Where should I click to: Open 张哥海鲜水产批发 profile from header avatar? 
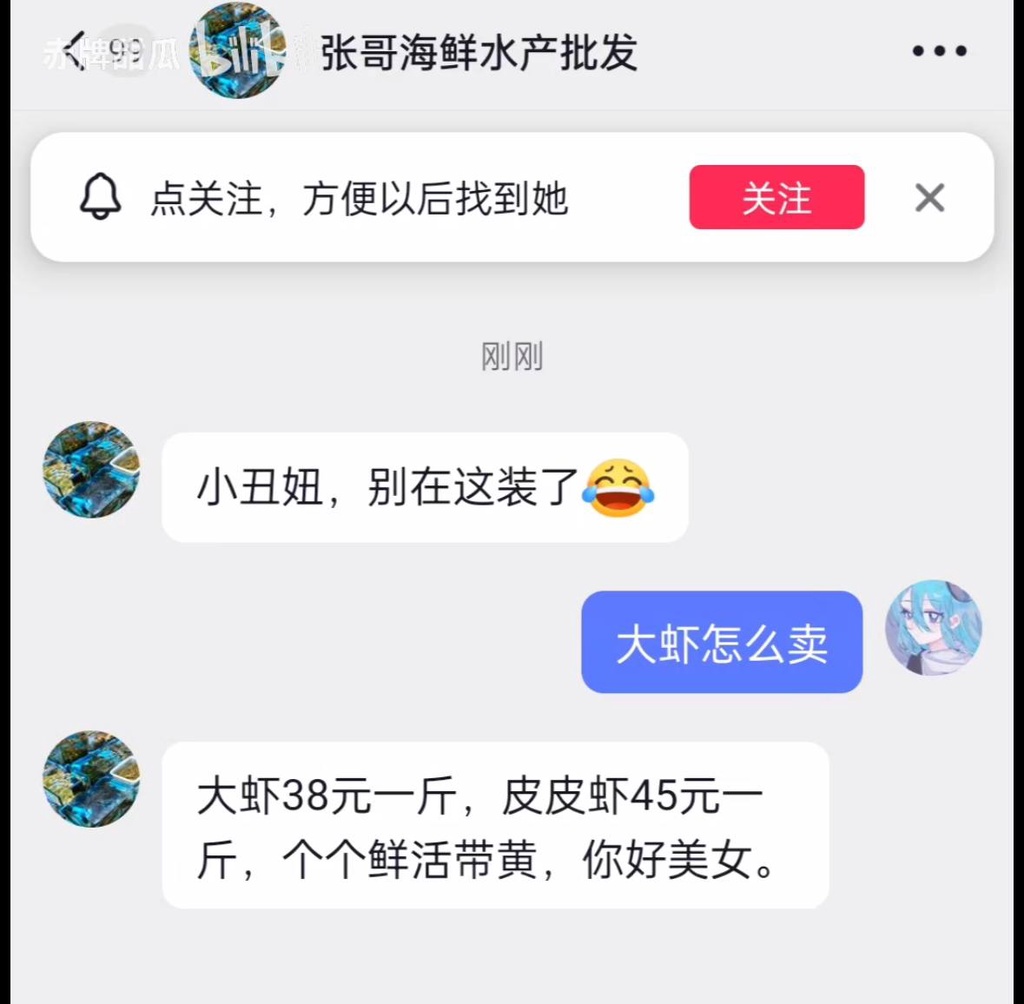click(237, 51)
